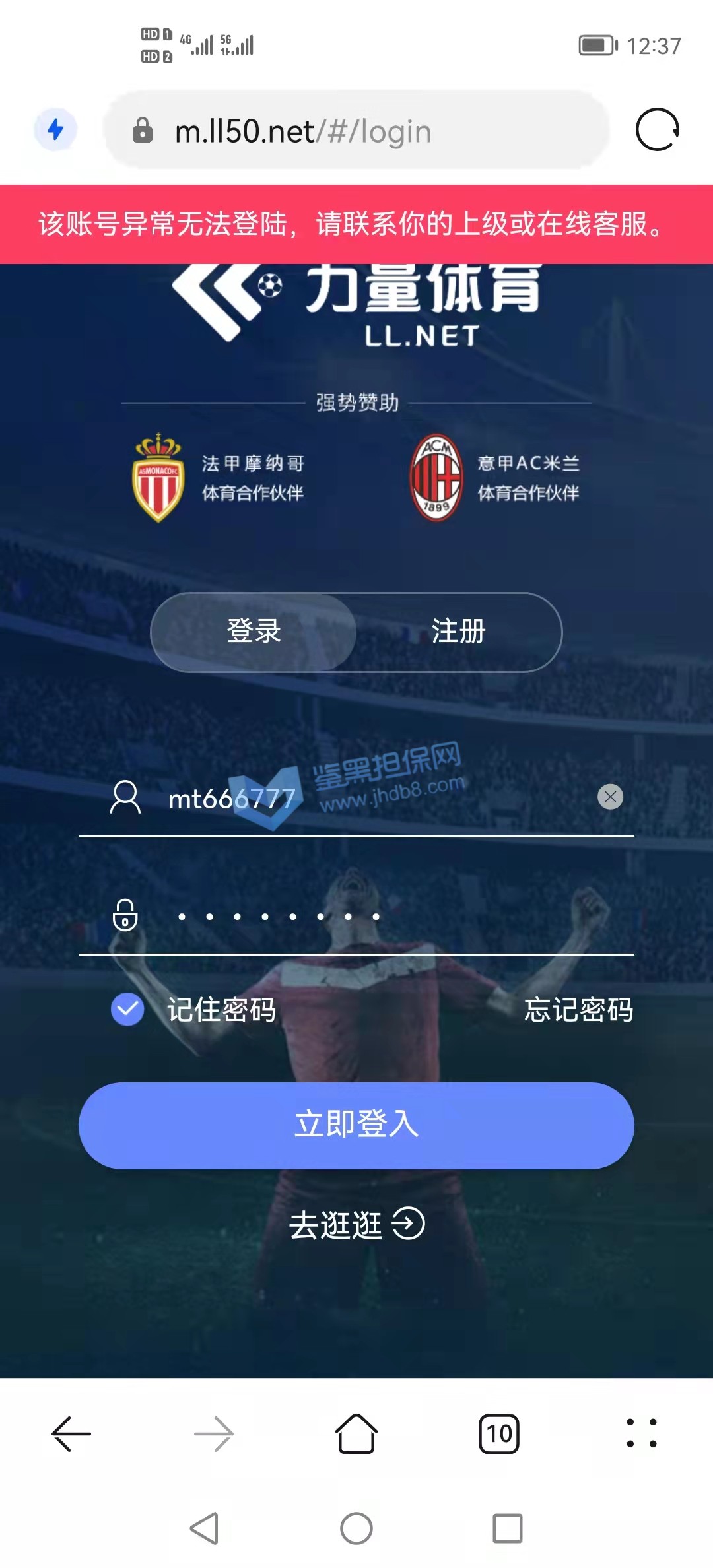Switch to the 注册 tab
Screen dimensions: 713x1568
458,632
